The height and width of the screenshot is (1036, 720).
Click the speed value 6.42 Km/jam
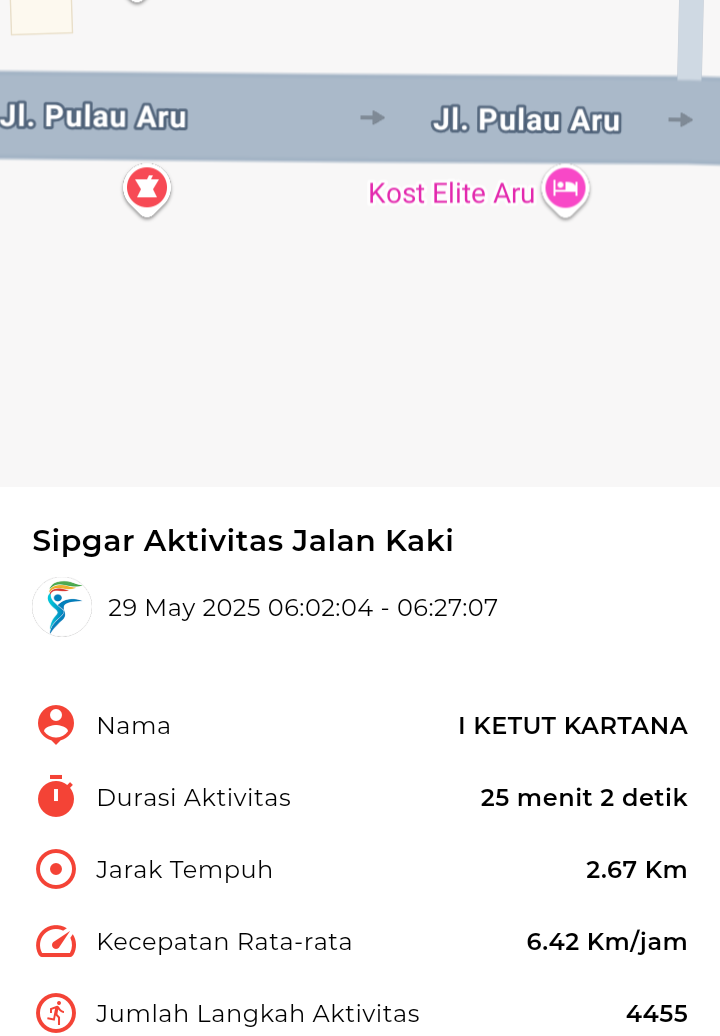tap(607, 941)
